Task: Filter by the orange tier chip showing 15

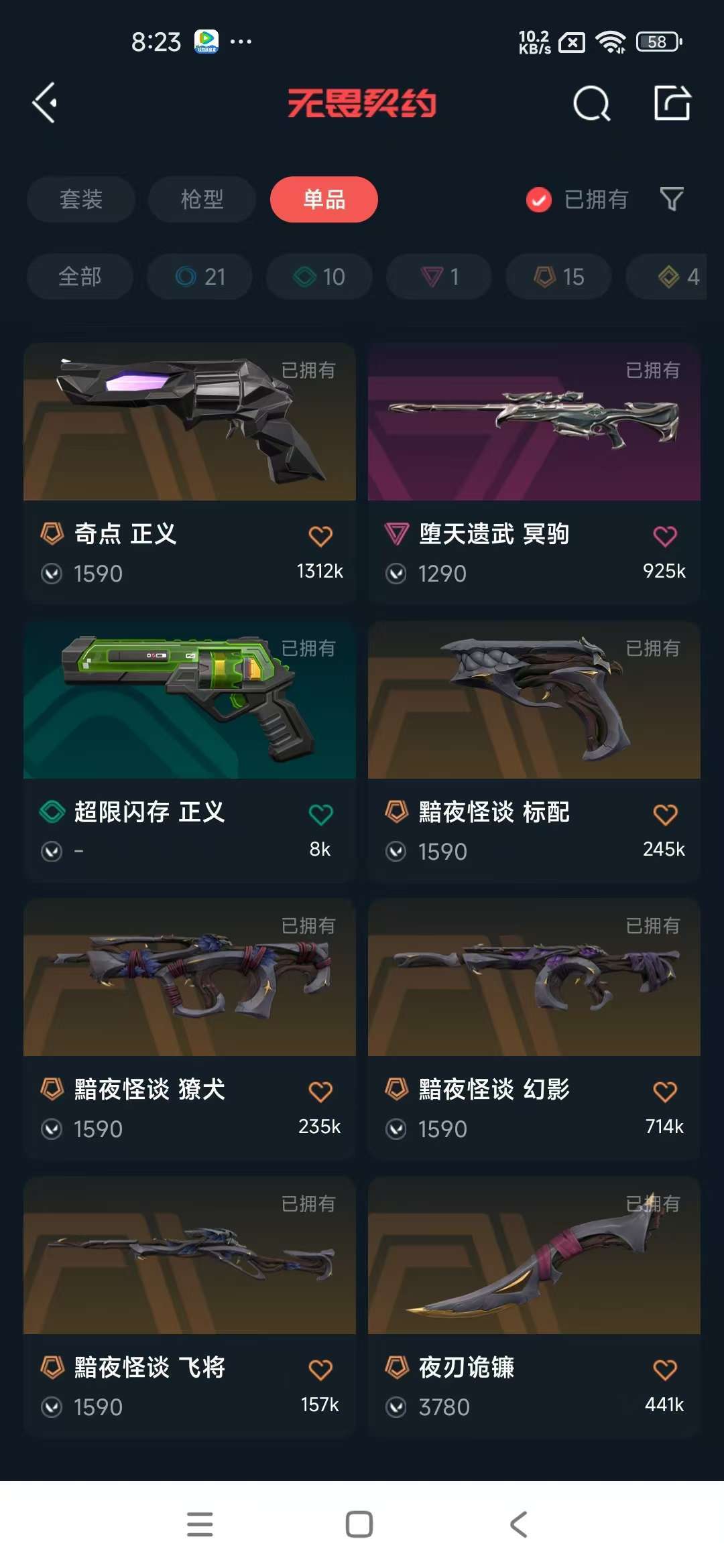Action: [558, 277]
